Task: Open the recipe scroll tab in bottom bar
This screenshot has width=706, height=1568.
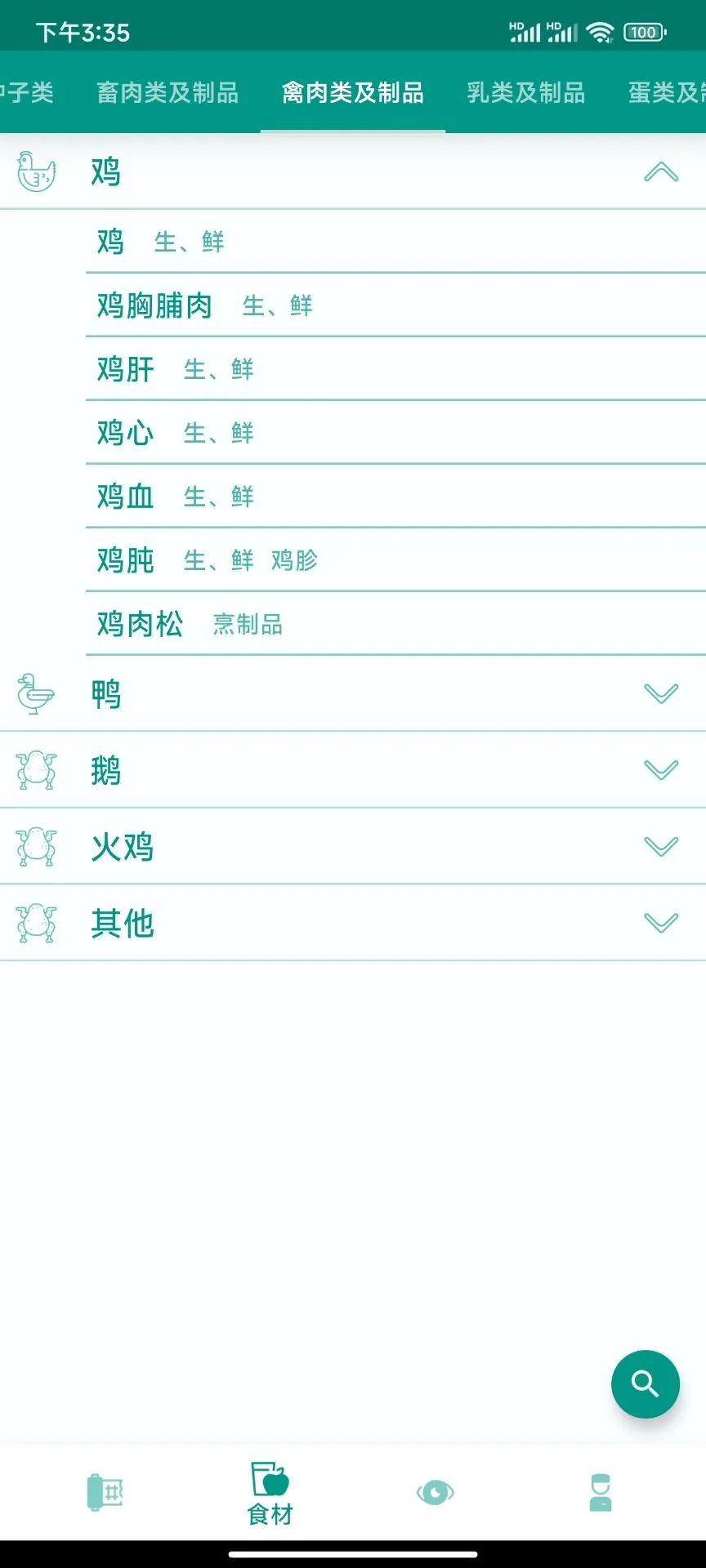Action: (105, 1493)
